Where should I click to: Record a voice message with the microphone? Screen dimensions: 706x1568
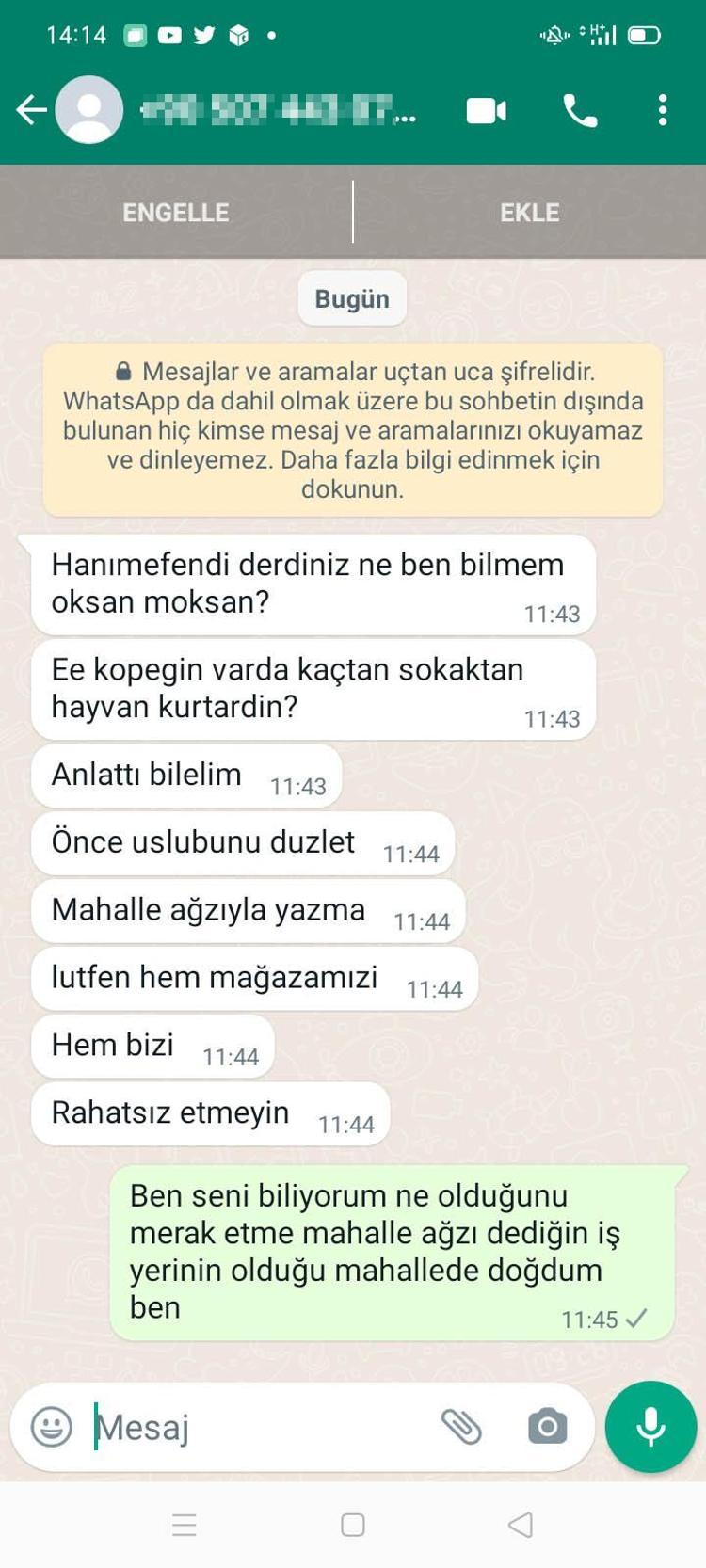tap(650, 1427)
